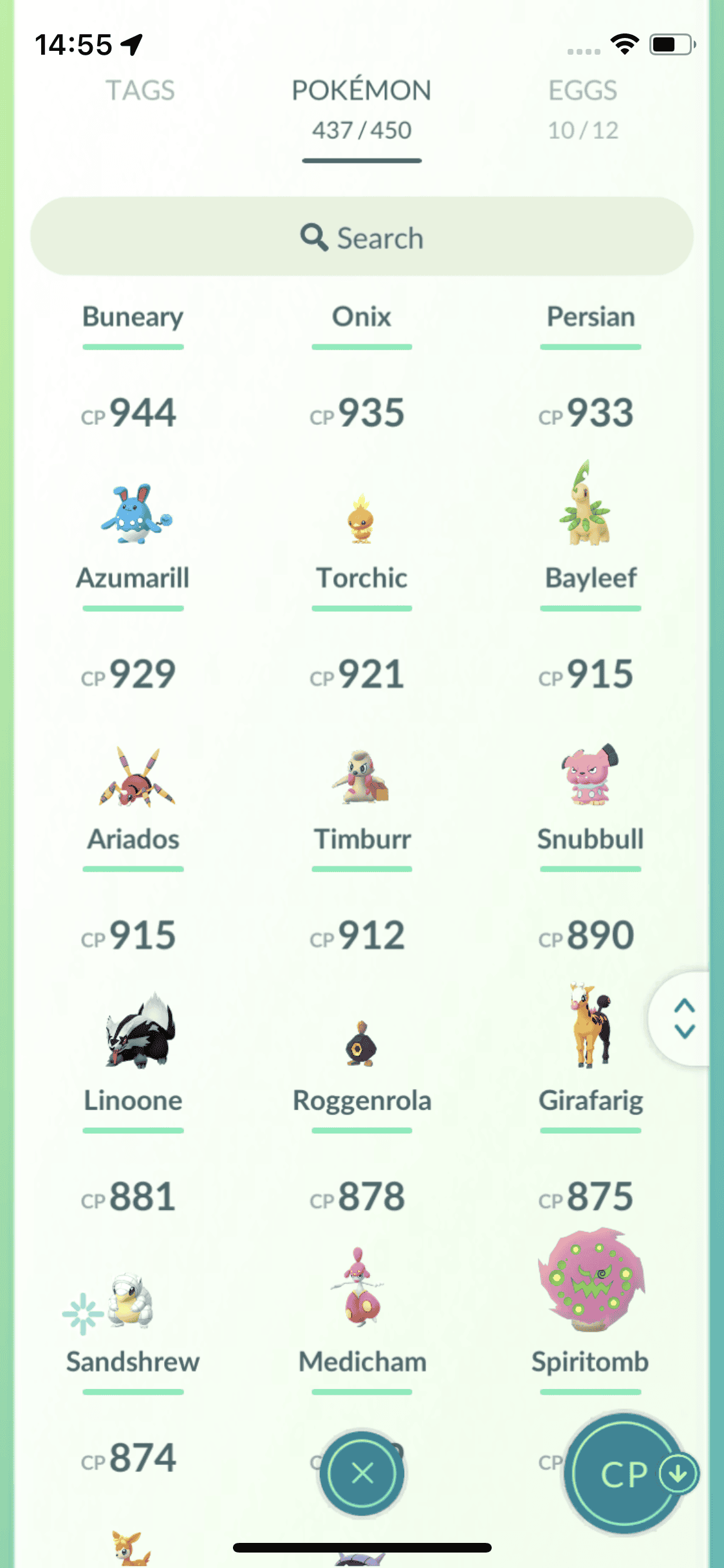Open Torchic with CP 935

pyautogui.click(x=362, y=520)
